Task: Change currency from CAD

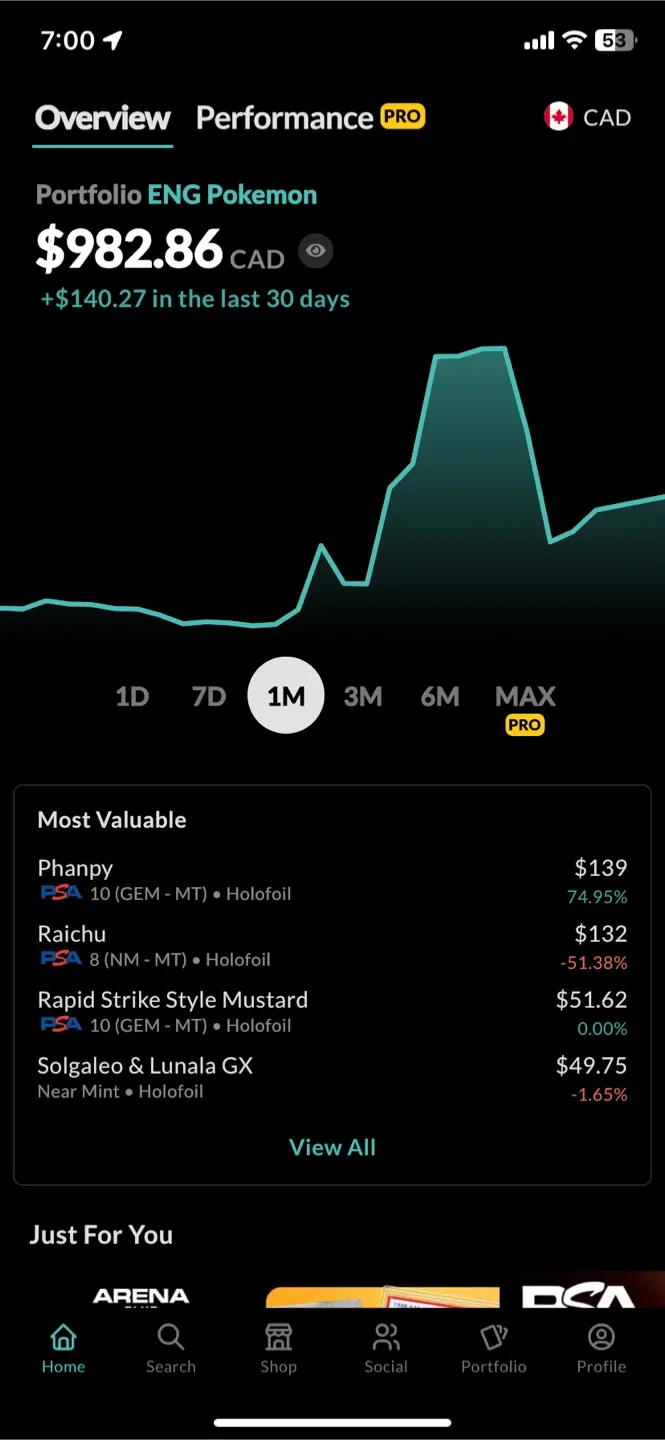Action: click(587, 118)
